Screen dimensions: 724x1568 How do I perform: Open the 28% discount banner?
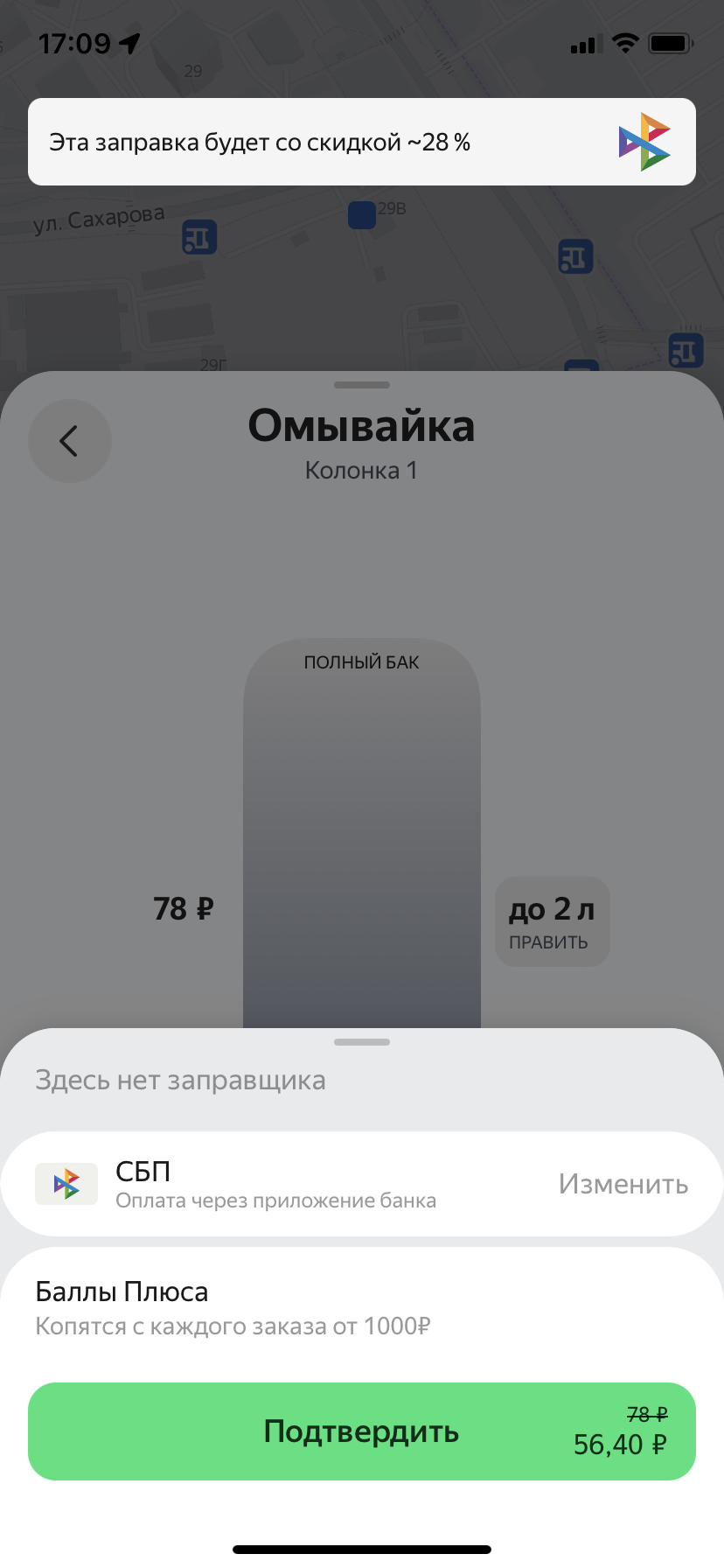[x=361, y=142]
